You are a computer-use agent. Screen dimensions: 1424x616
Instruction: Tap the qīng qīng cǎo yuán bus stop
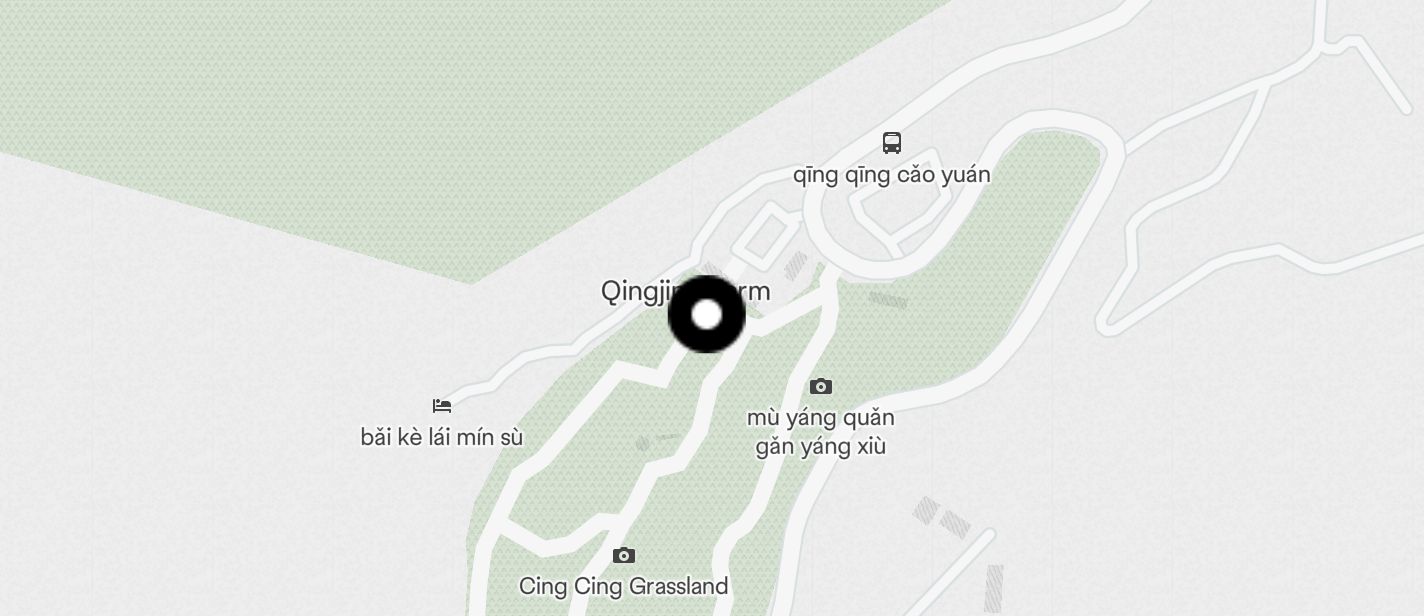click(892, 143)
